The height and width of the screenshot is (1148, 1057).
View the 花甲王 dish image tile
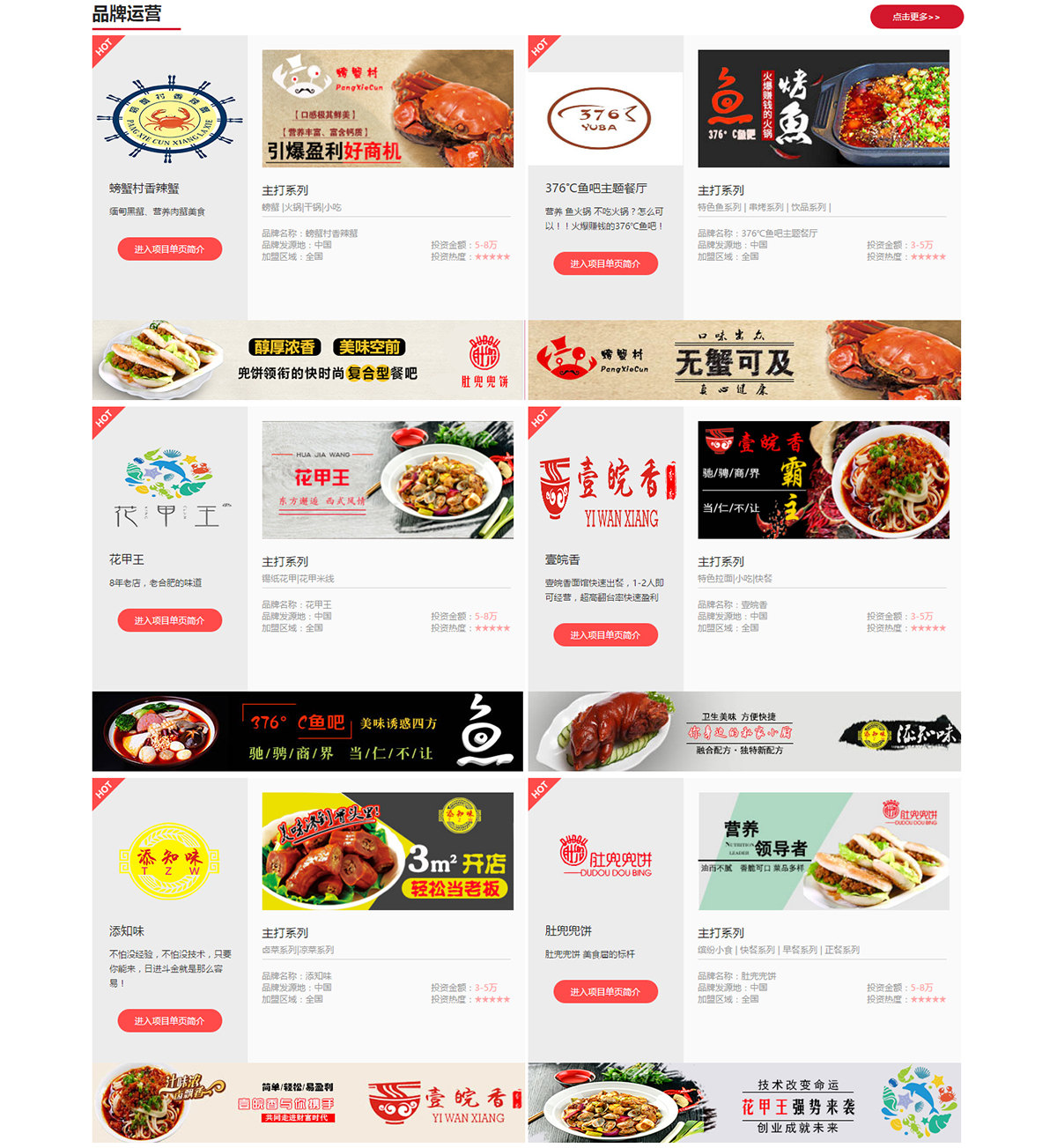point(388,479)
